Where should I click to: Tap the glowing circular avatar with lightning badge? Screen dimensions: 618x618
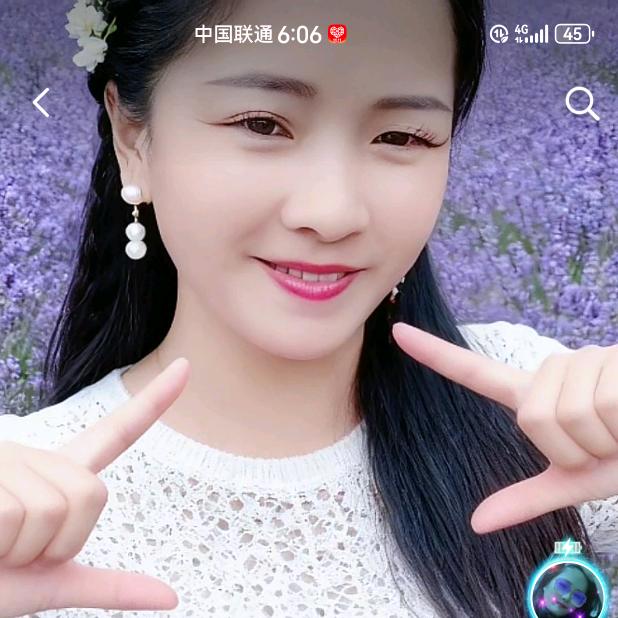569,590
